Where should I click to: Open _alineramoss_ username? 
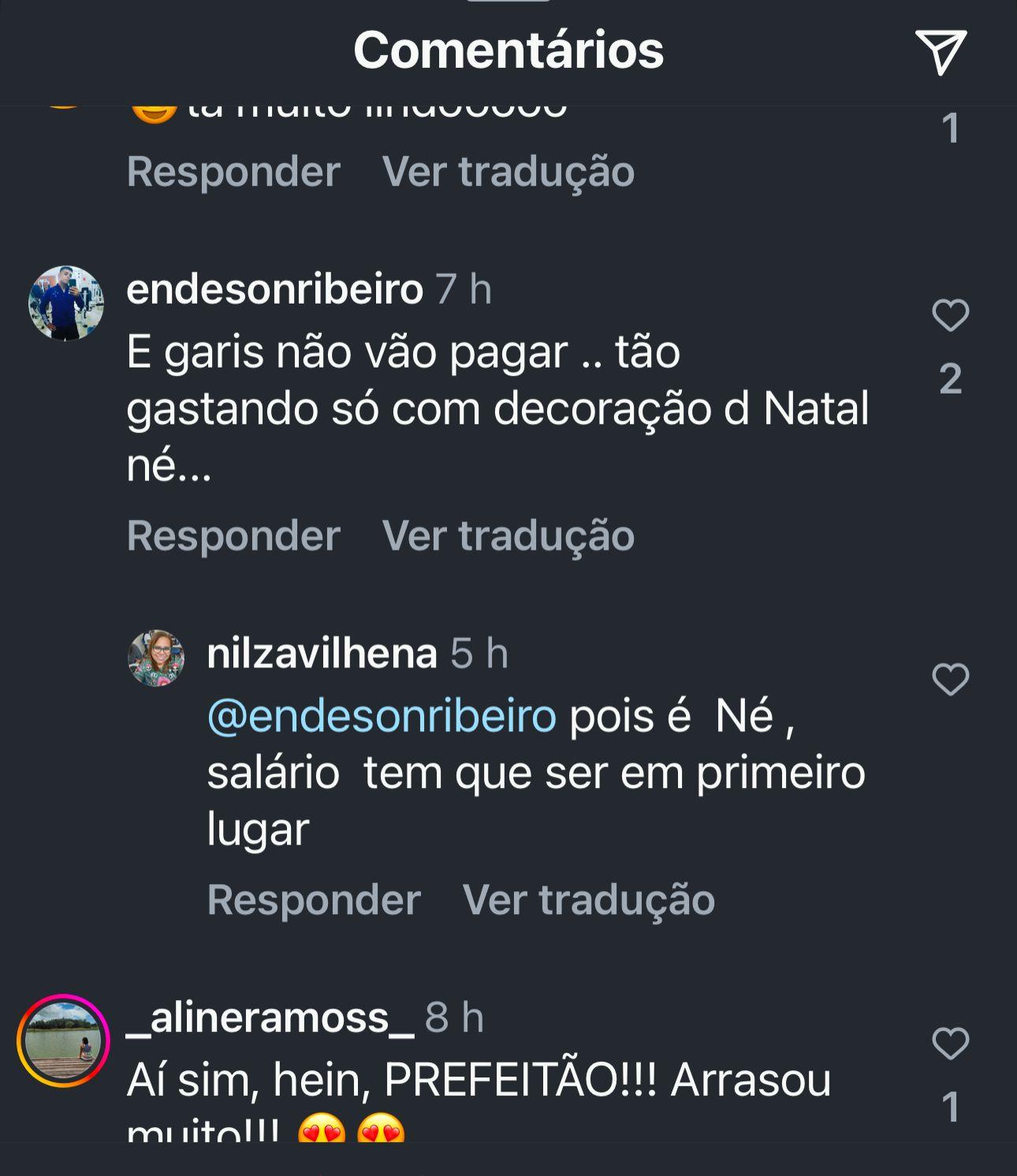270,1017
